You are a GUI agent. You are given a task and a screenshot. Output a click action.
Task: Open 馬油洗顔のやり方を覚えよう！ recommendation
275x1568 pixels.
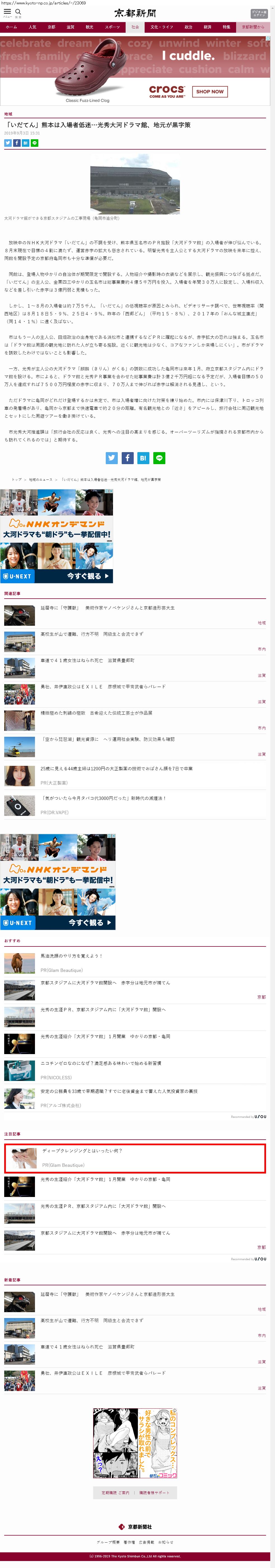coord(71,956)
